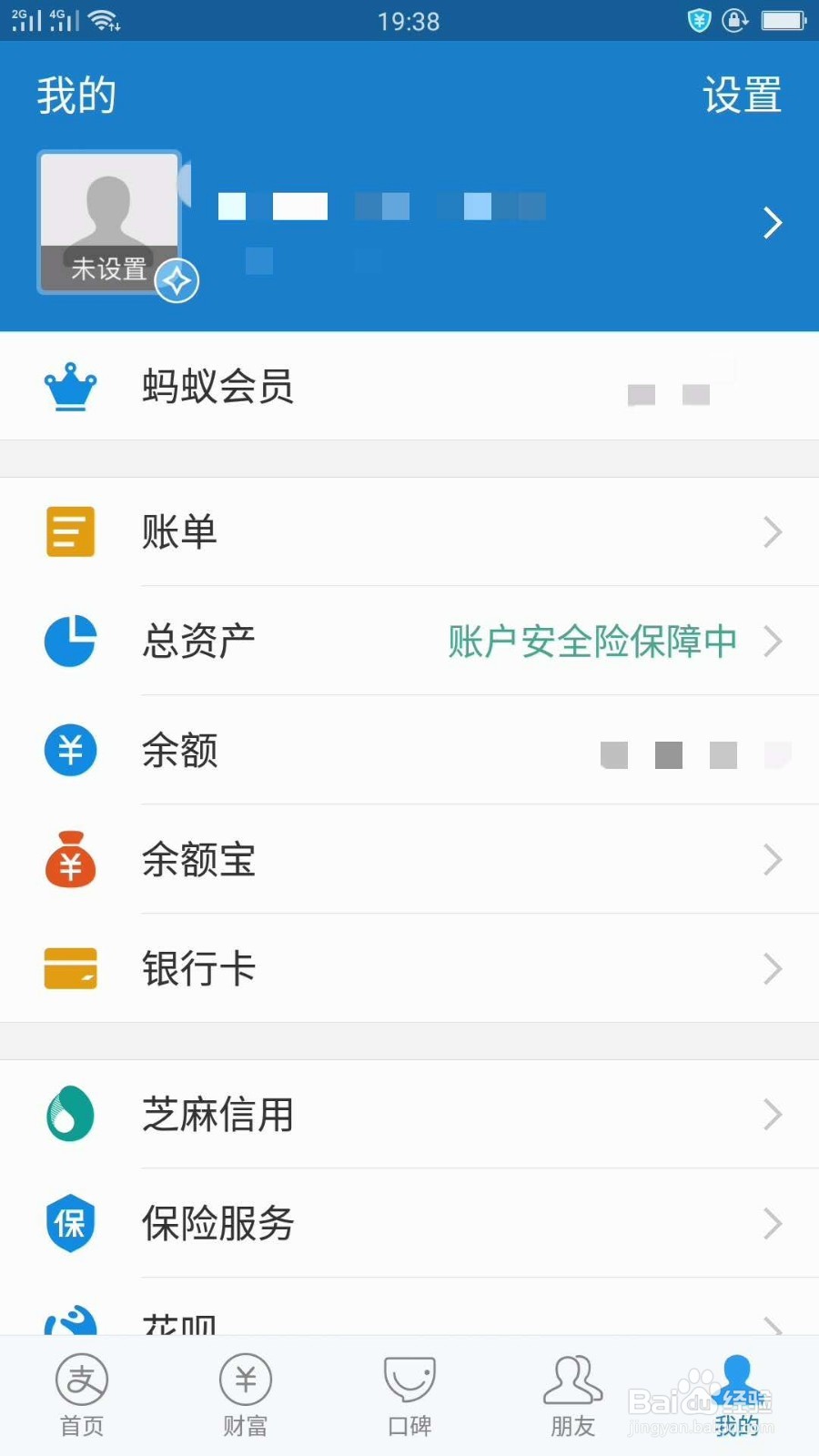Tap the 余额 balance icon
This screenshot has width=819, height=1456.
pos(70,750)
